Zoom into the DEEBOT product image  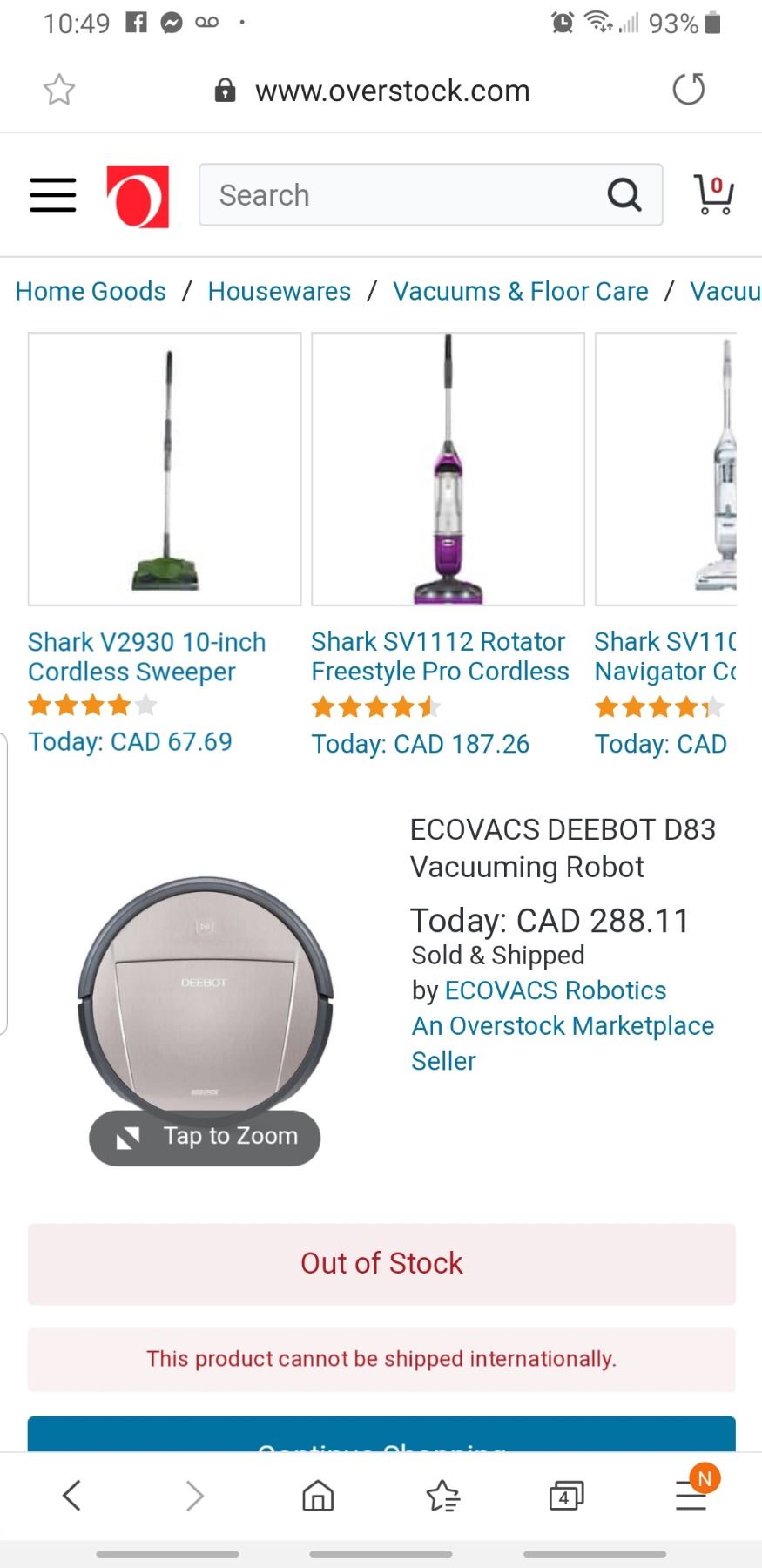pyautogui.click(x=205, y=1136)
